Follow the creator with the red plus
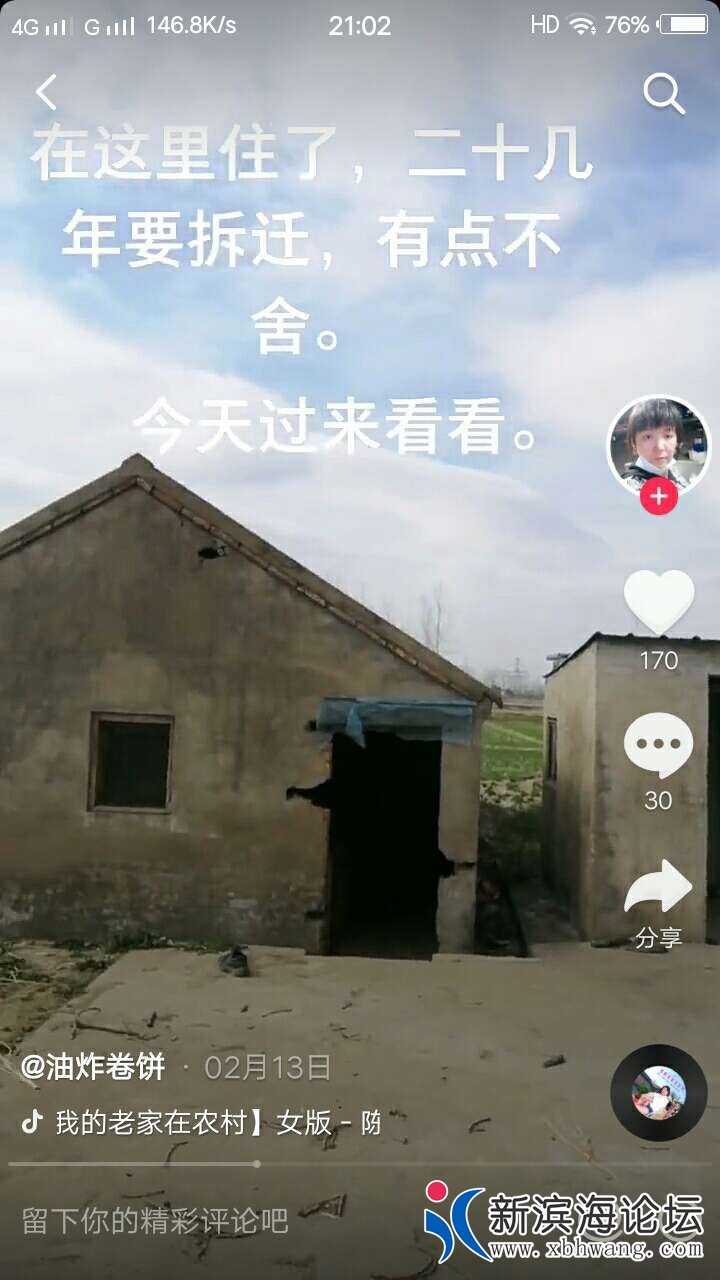Viewport: 720px width, 1280px height. (658, 496)
